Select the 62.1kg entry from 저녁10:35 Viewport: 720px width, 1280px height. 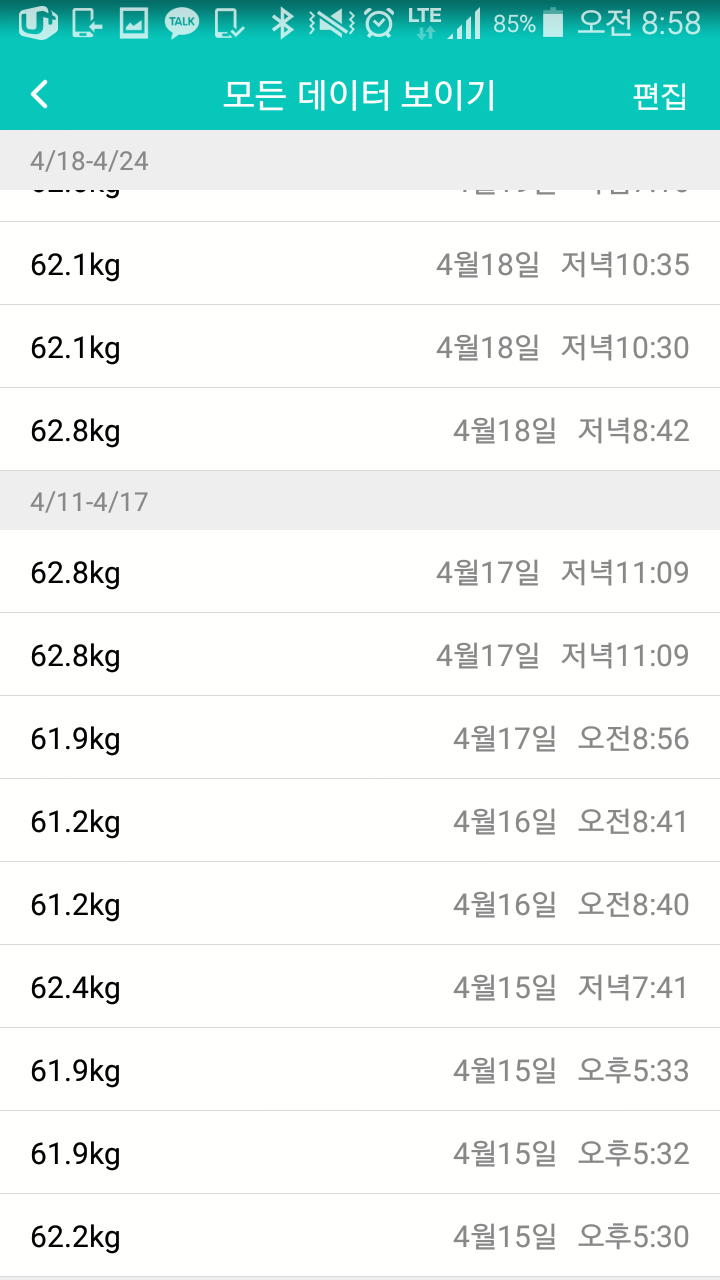click(360, 264)
